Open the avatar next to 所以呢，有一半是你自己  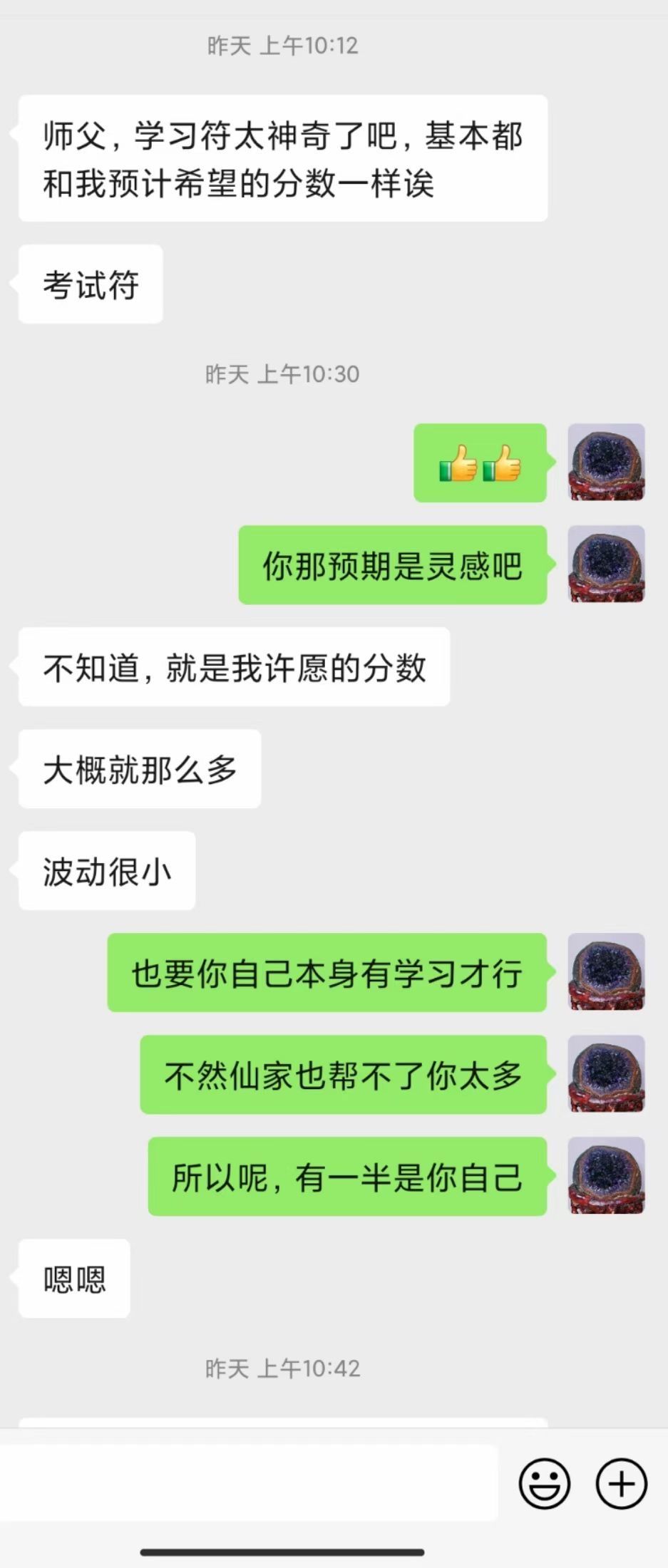(x=605, y=1176)
